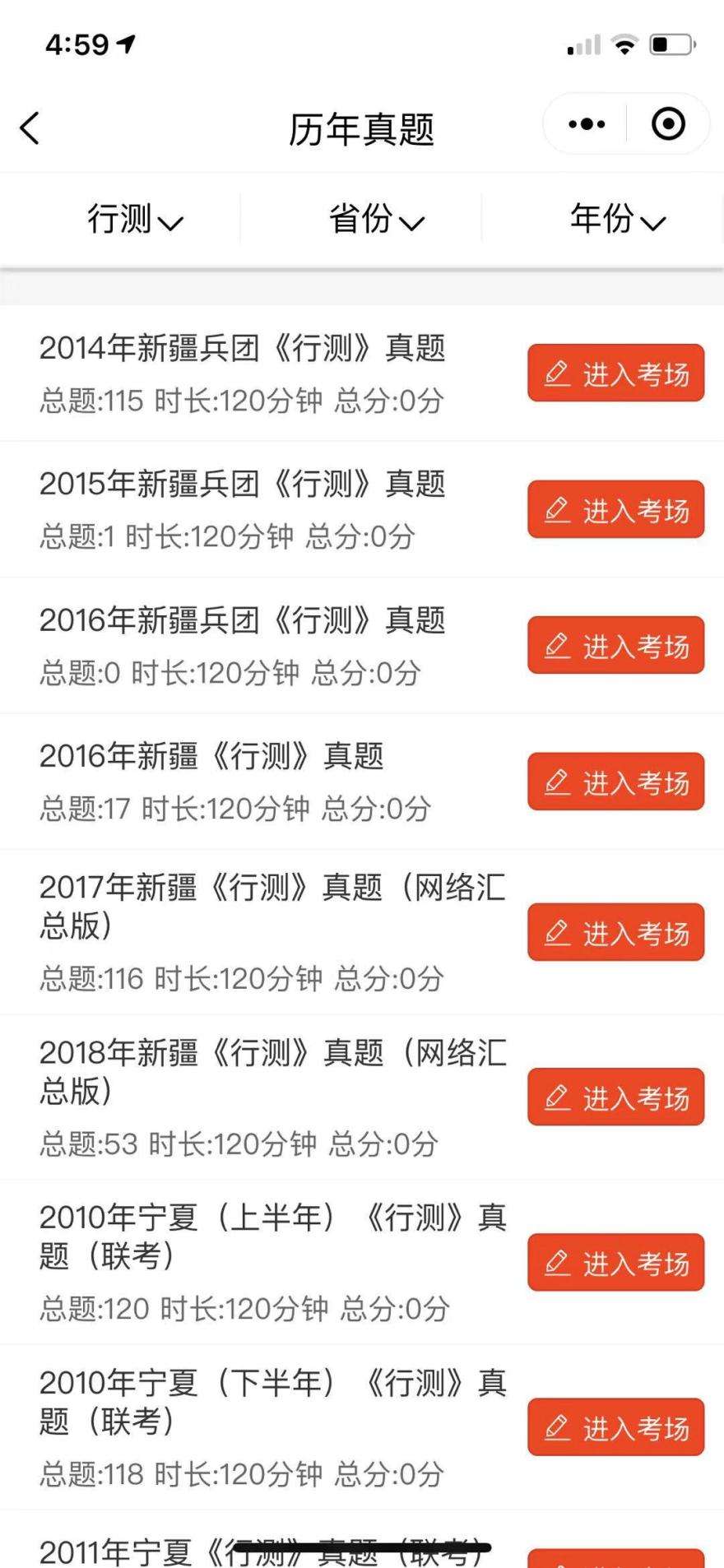Tap 进入考场 for 2010年宁夏(下半年)联考
This screenshot has width=724, height=1568.
[x=616, y=1427]
